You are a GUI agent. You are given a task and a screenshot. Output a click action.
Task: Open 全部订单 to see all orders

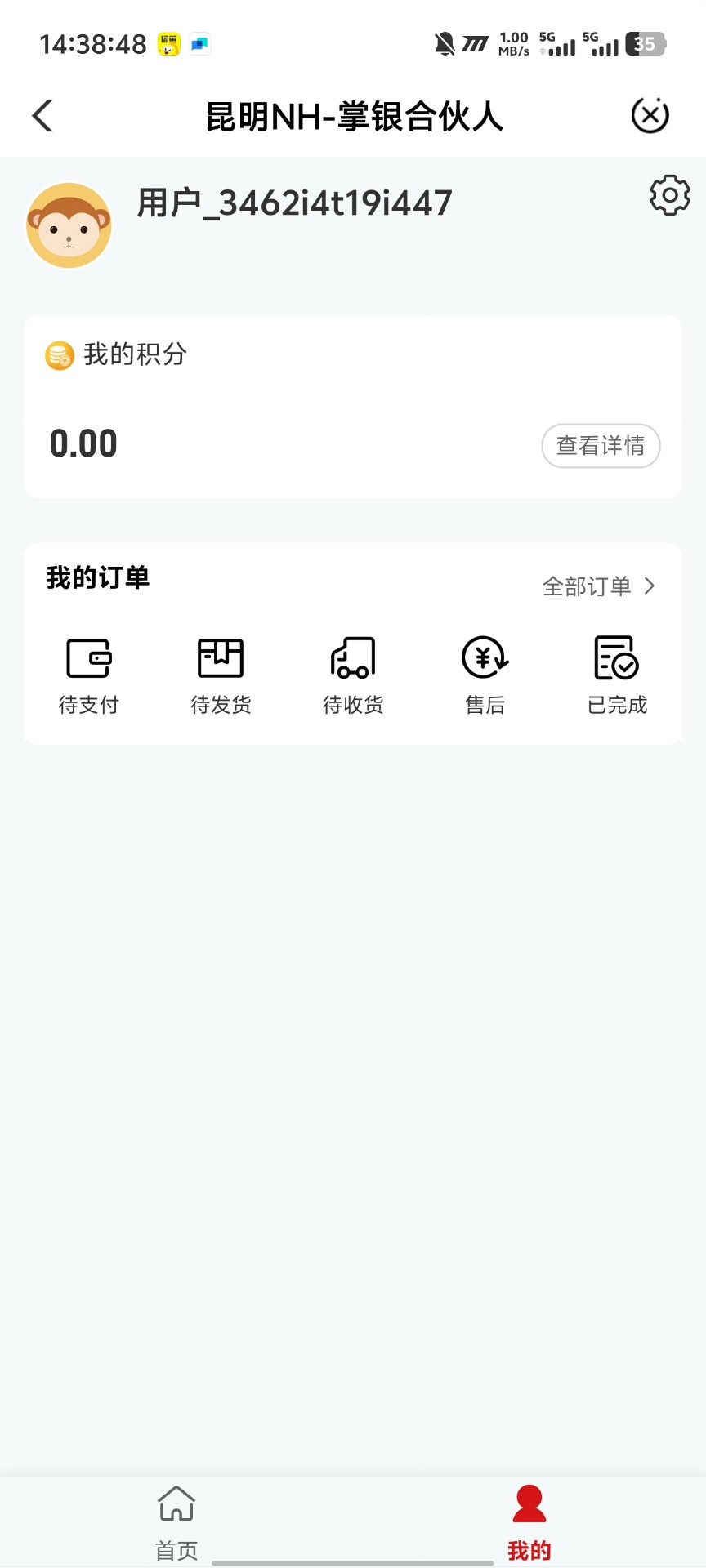click(598, 586)
